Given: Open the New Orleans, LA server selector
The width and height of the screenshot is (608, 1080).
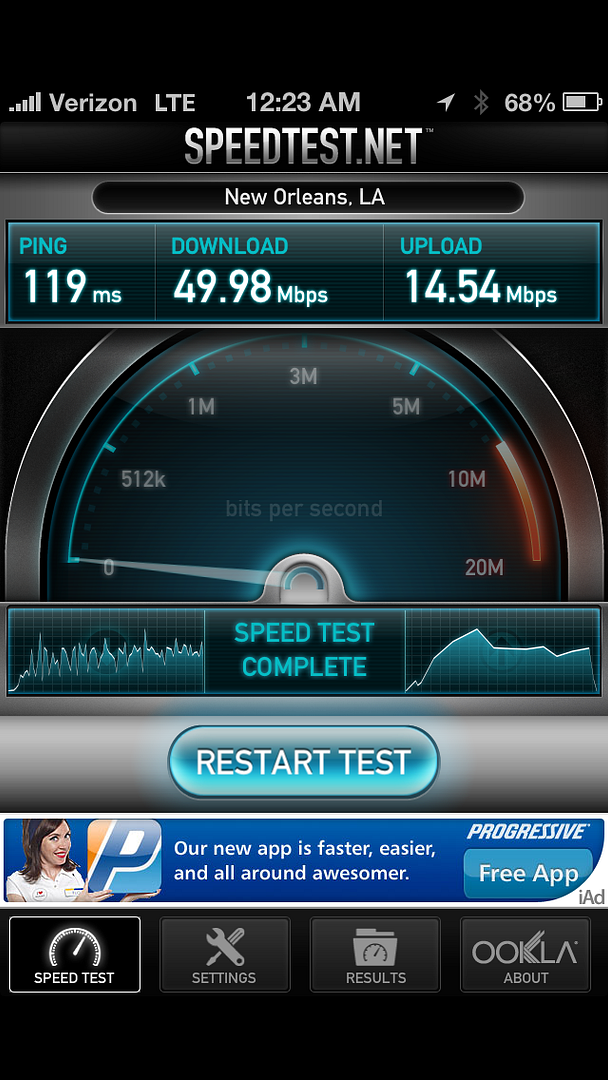Looking at the screenshot, I should 305,197.
